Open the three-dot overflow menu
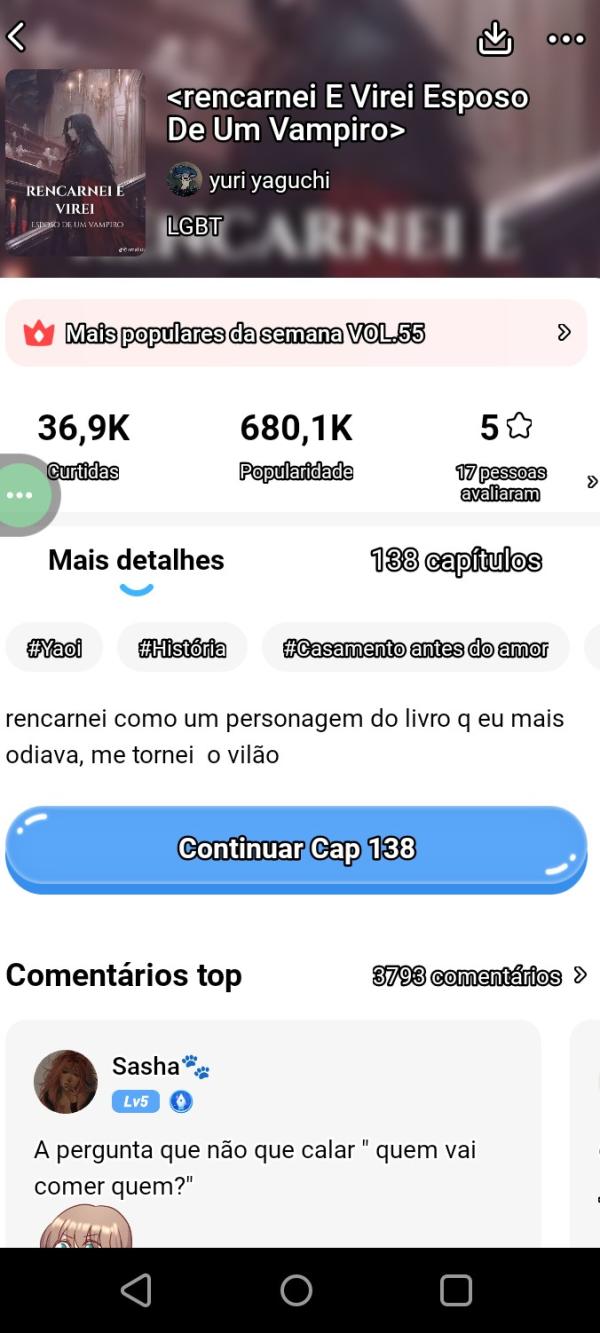Viewport: 600px width, 1333px height. coord(565,39)
